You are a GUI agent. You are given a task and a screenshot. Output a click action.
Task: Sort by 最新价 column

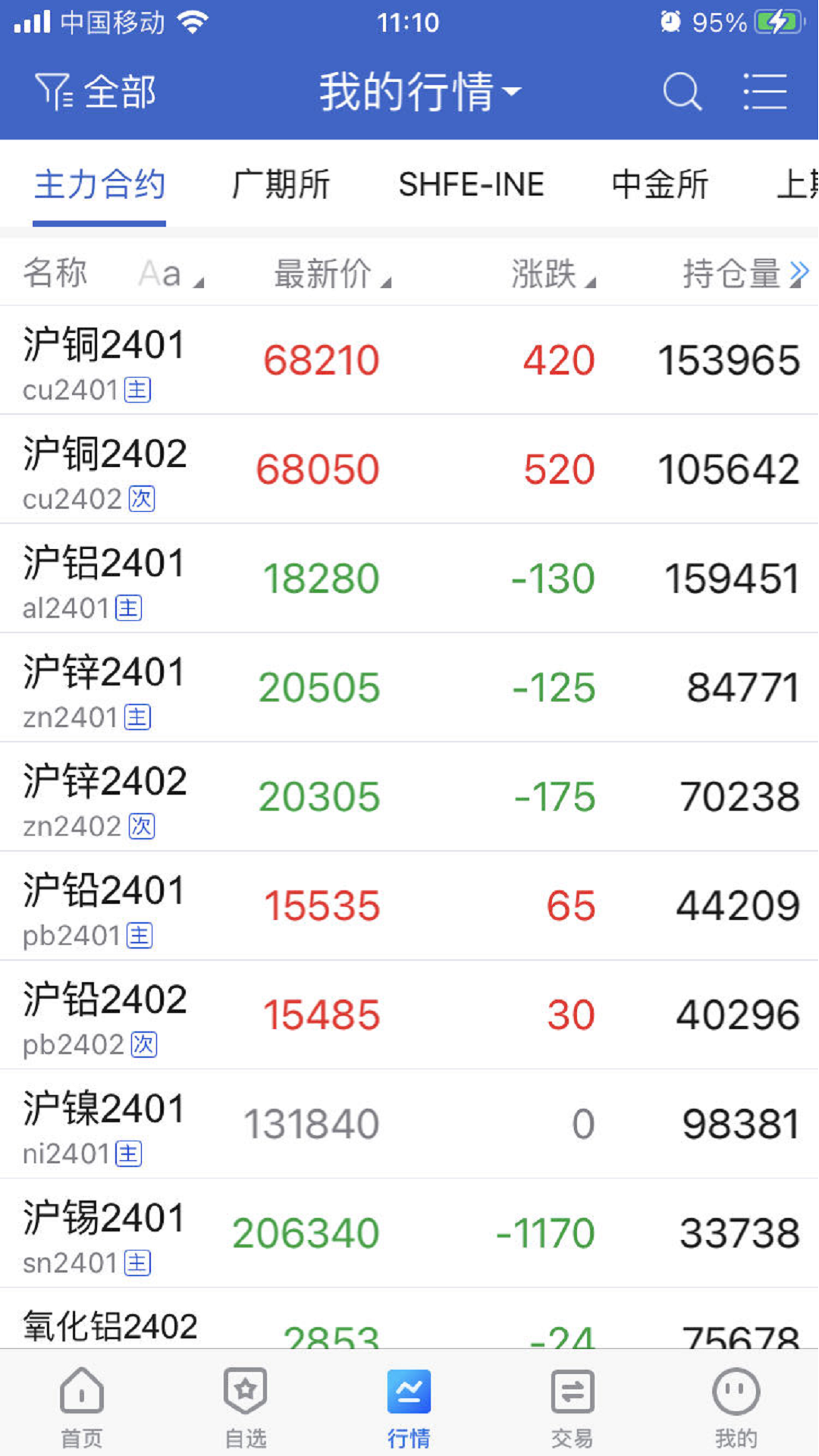pos(331,274)
